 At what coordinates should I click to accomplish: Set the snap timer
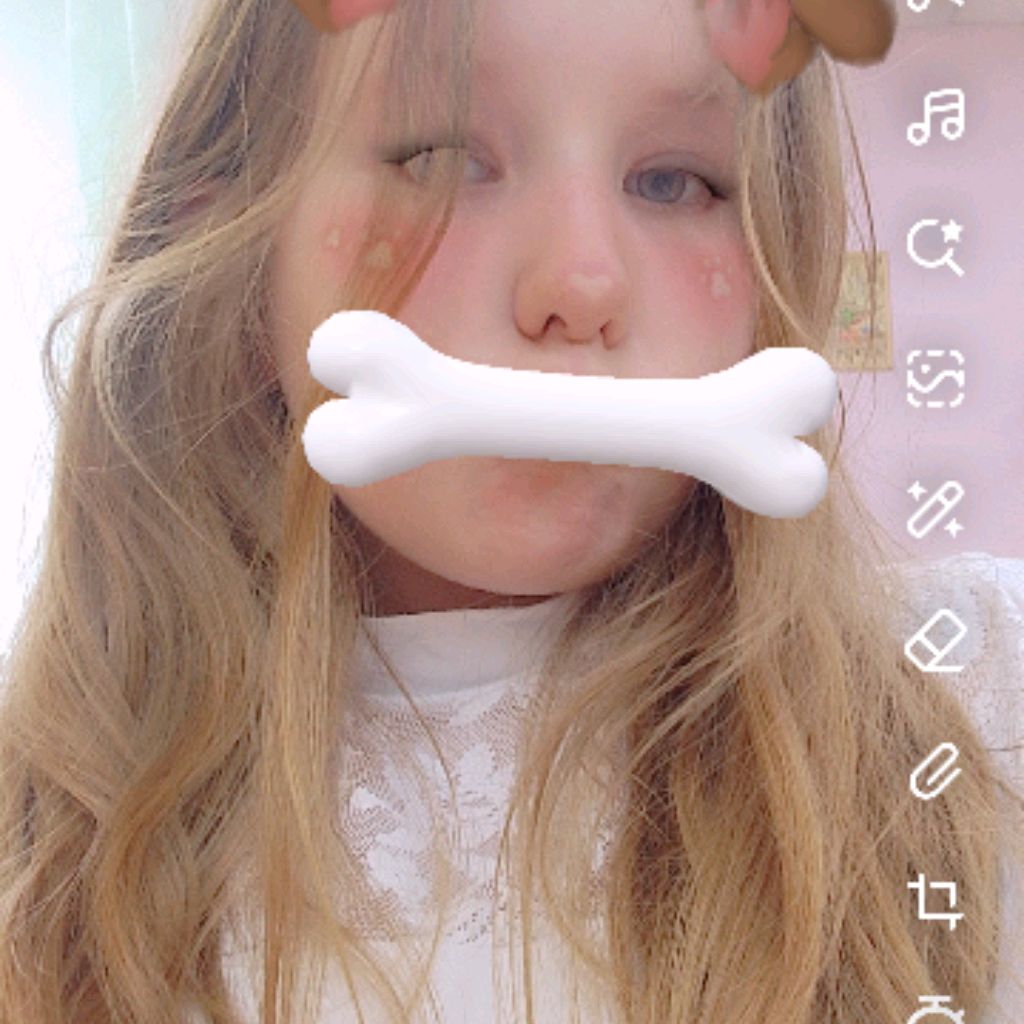click(x=936, y=1010)
